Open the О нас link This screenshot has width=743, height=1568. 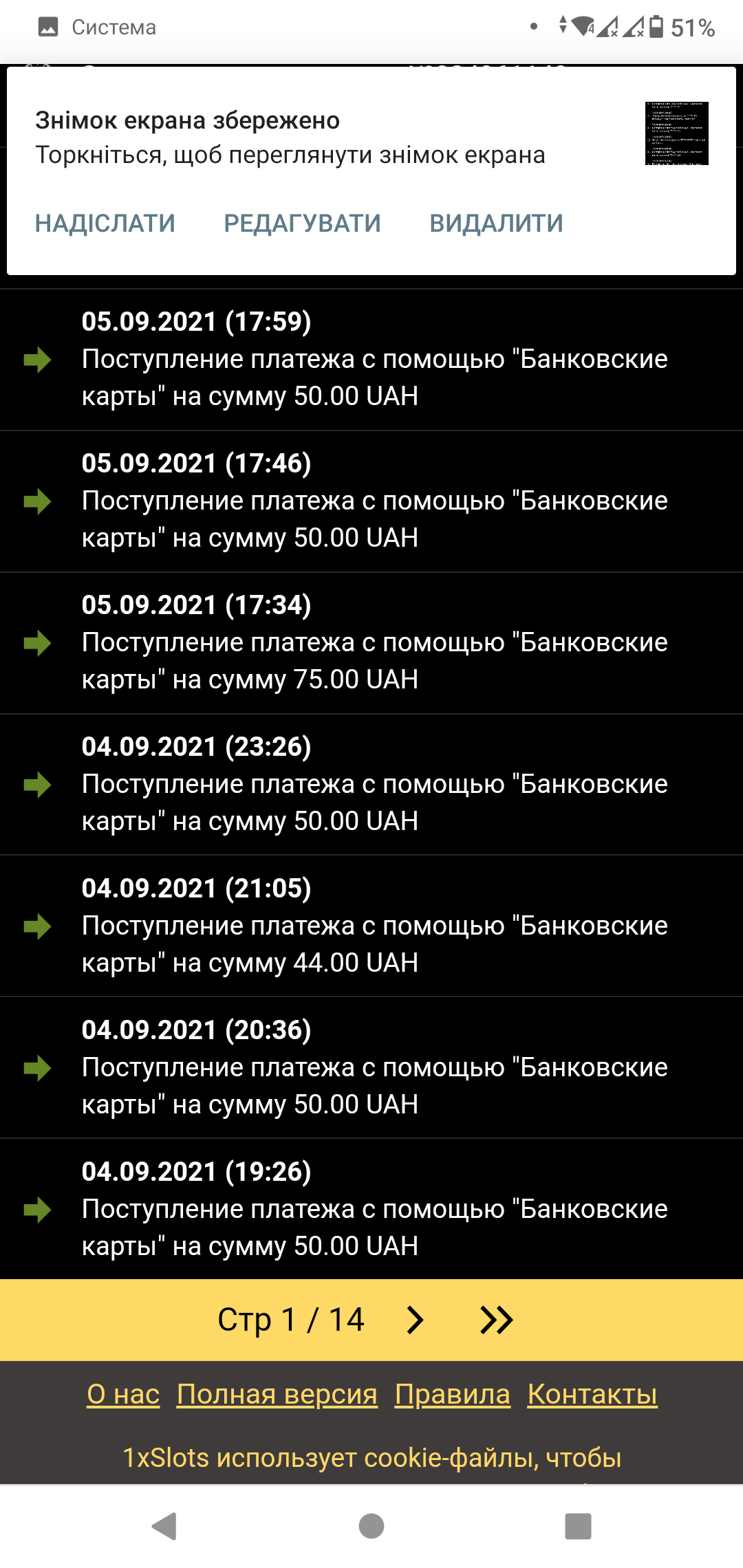[x=123, y=1395]
